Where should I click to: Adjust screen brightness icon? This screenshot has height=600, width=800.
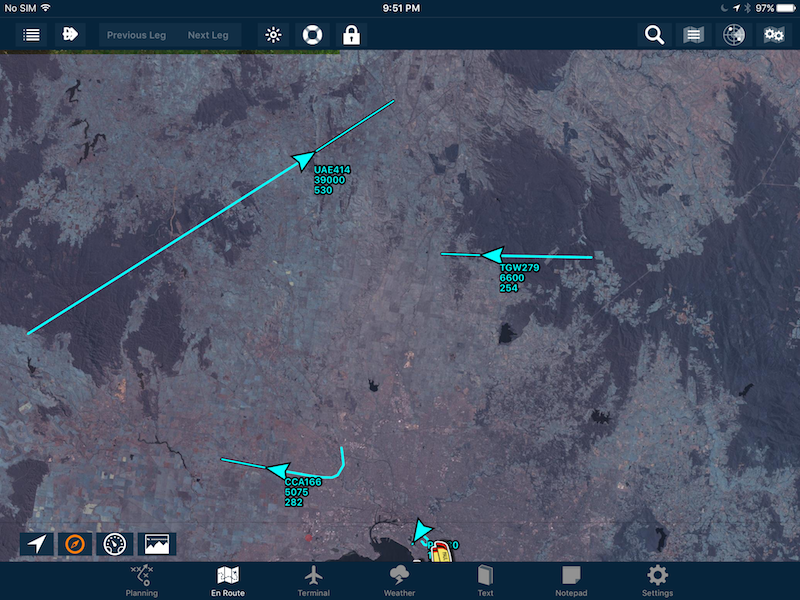(x=273, y=35)
